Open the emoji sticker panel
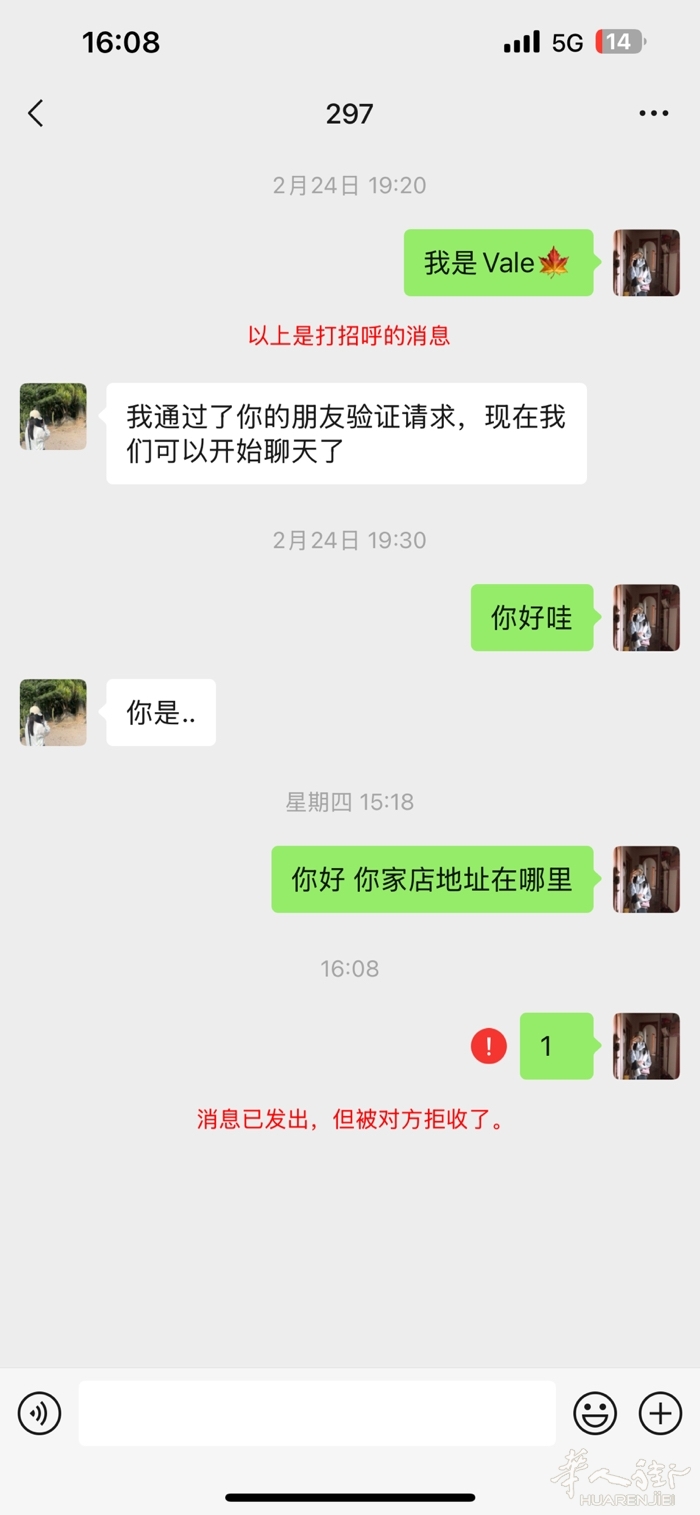Screen dimensions: 700x1515 [x=595, y=1413]
